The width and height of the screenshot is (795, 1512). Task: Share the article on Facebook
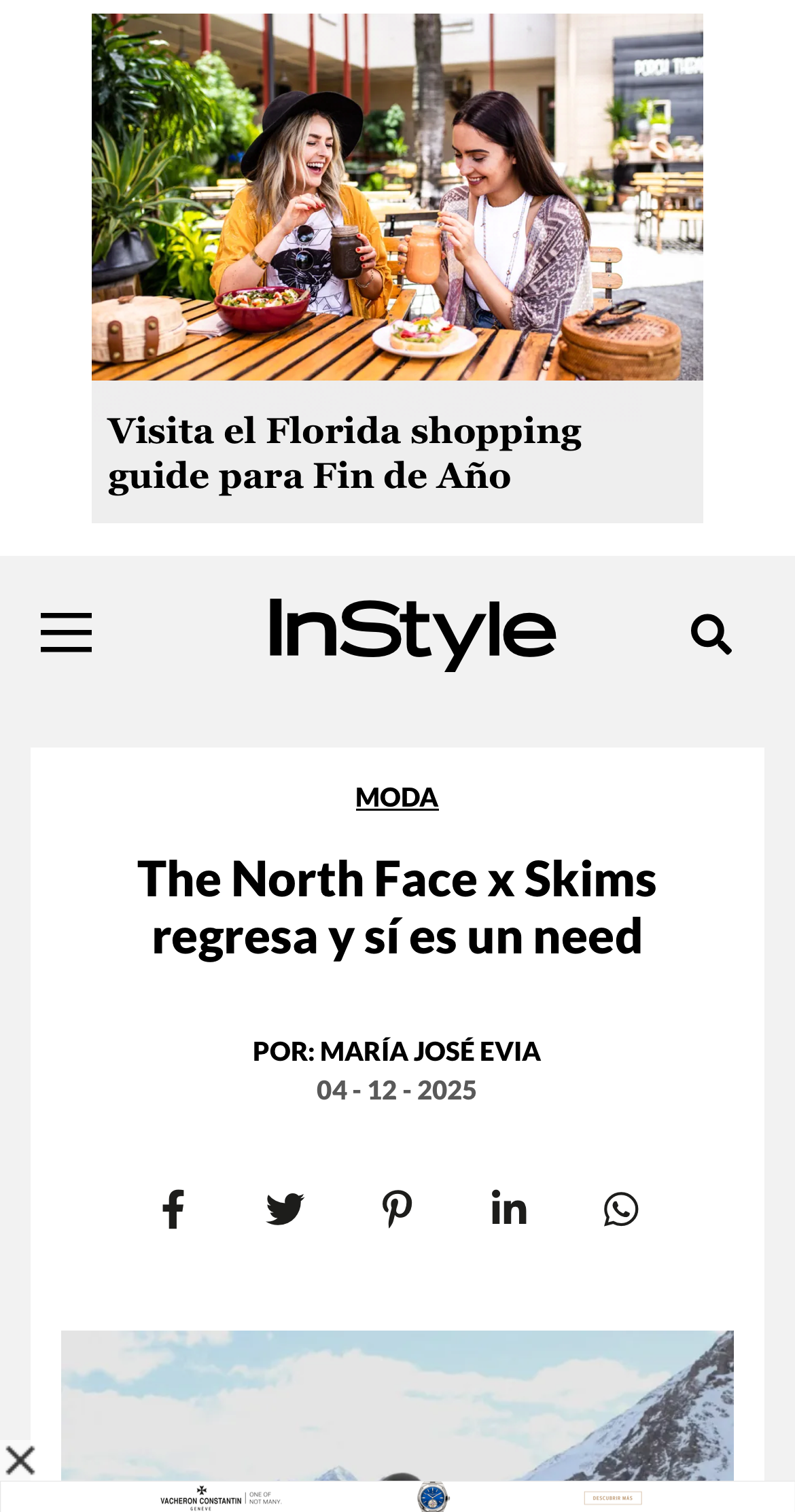pyautogui.click(x=173, y=1209)
